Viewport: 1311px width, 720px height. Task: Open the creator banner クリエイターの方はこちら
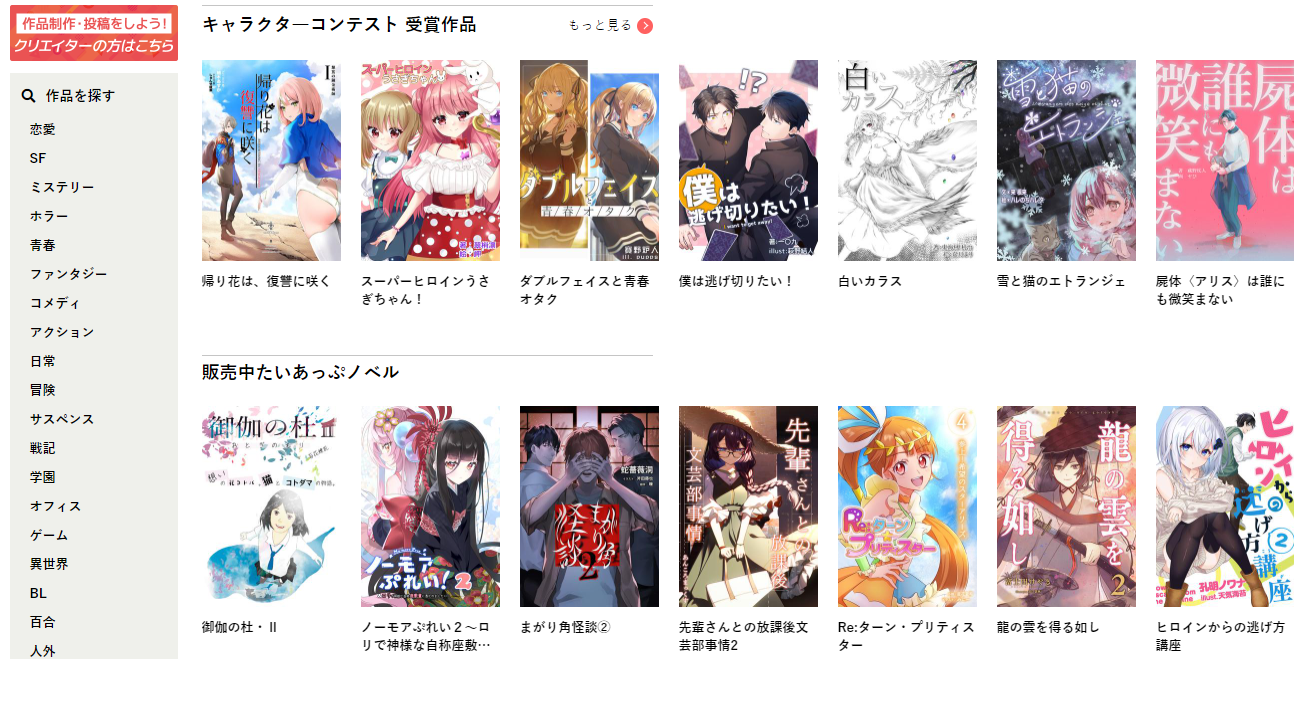[x=94, y=34]
